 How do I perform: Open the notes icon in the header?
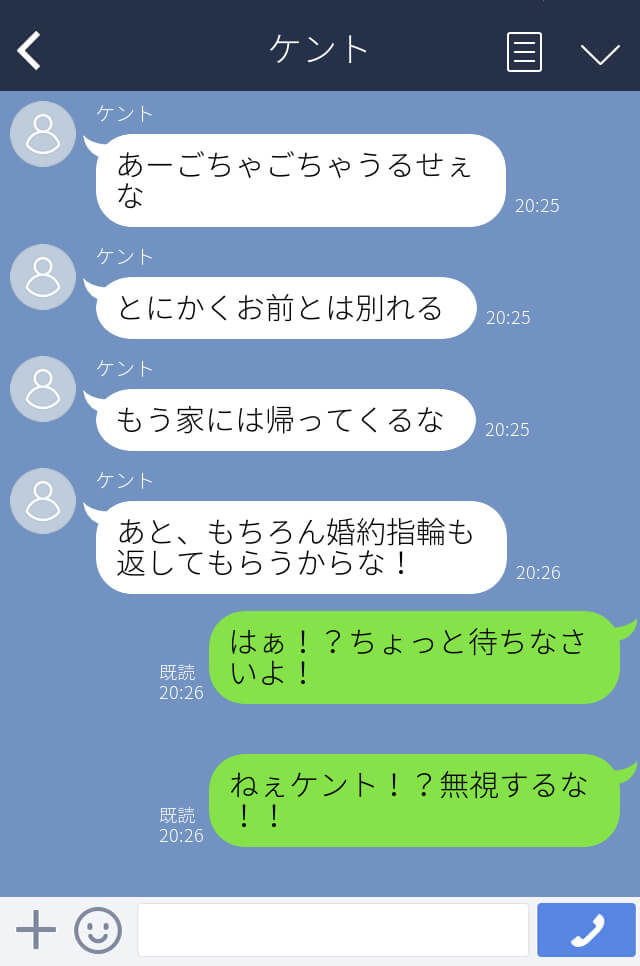click(x=524, y=52)
